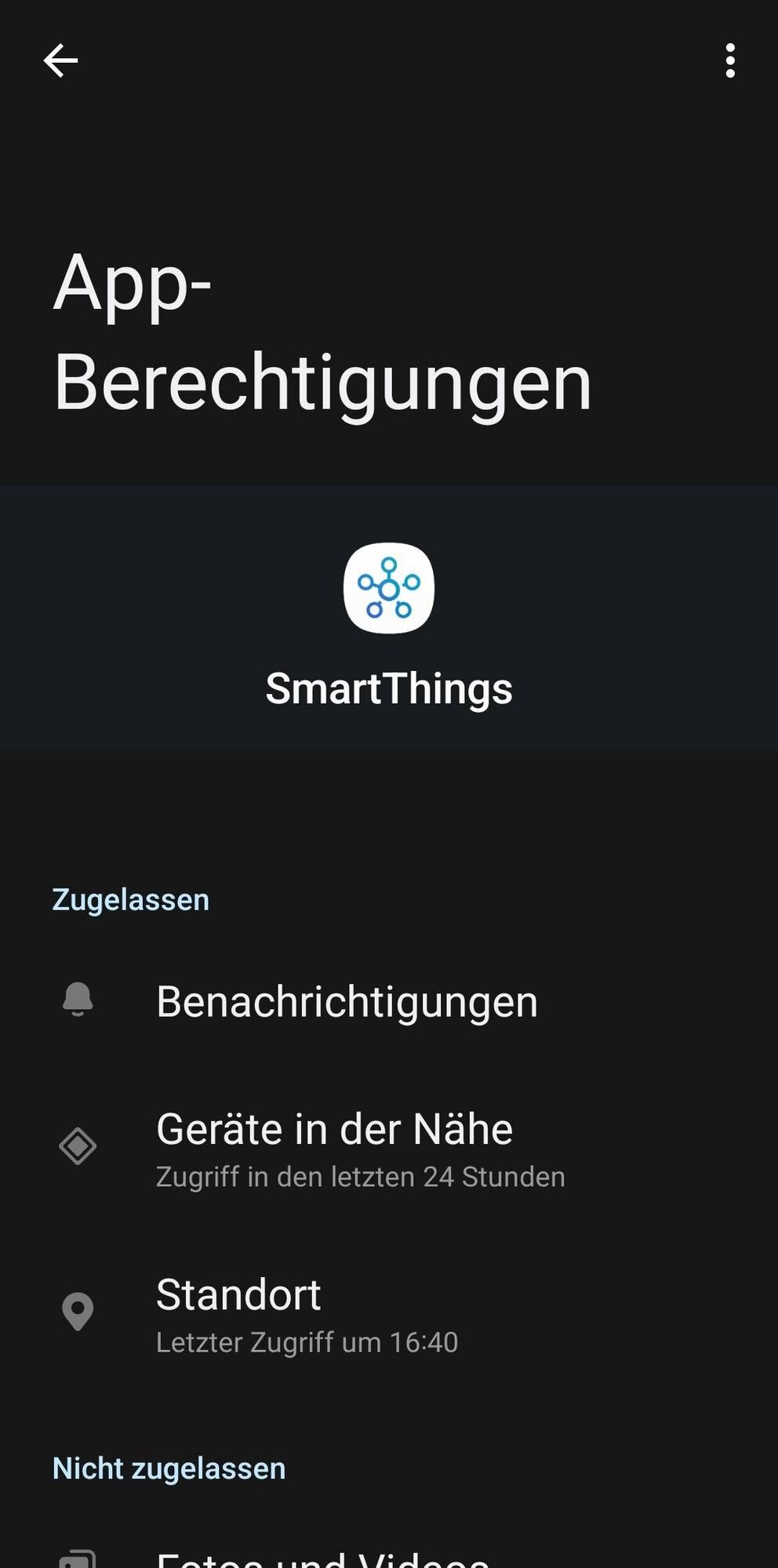
Task: Open Fotos und Videos permission
Action: pyautogui.click(x=322, y=1557)
